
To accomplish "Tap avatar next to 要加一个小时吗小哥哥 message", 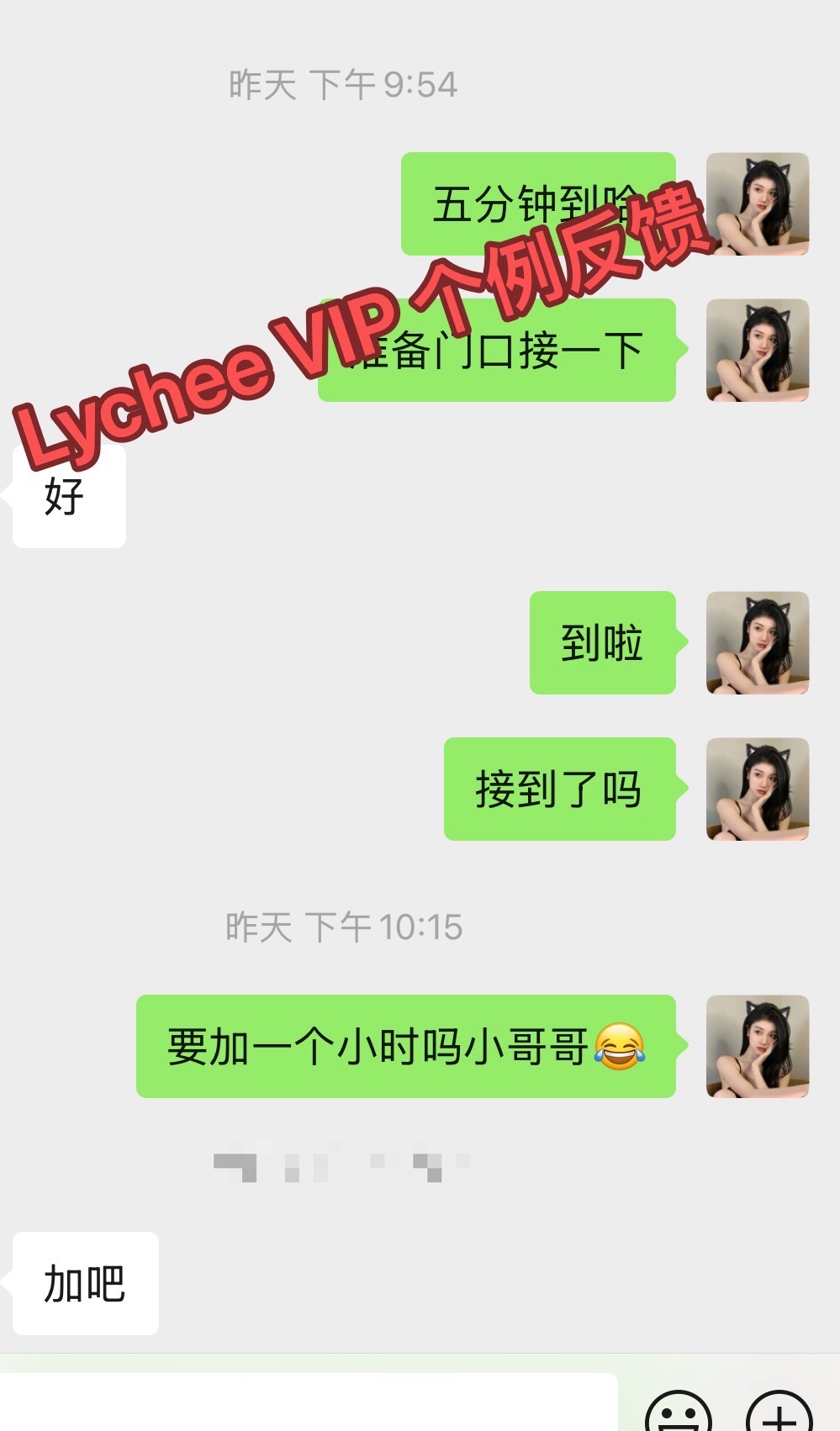I will [x=757, y=1046].
